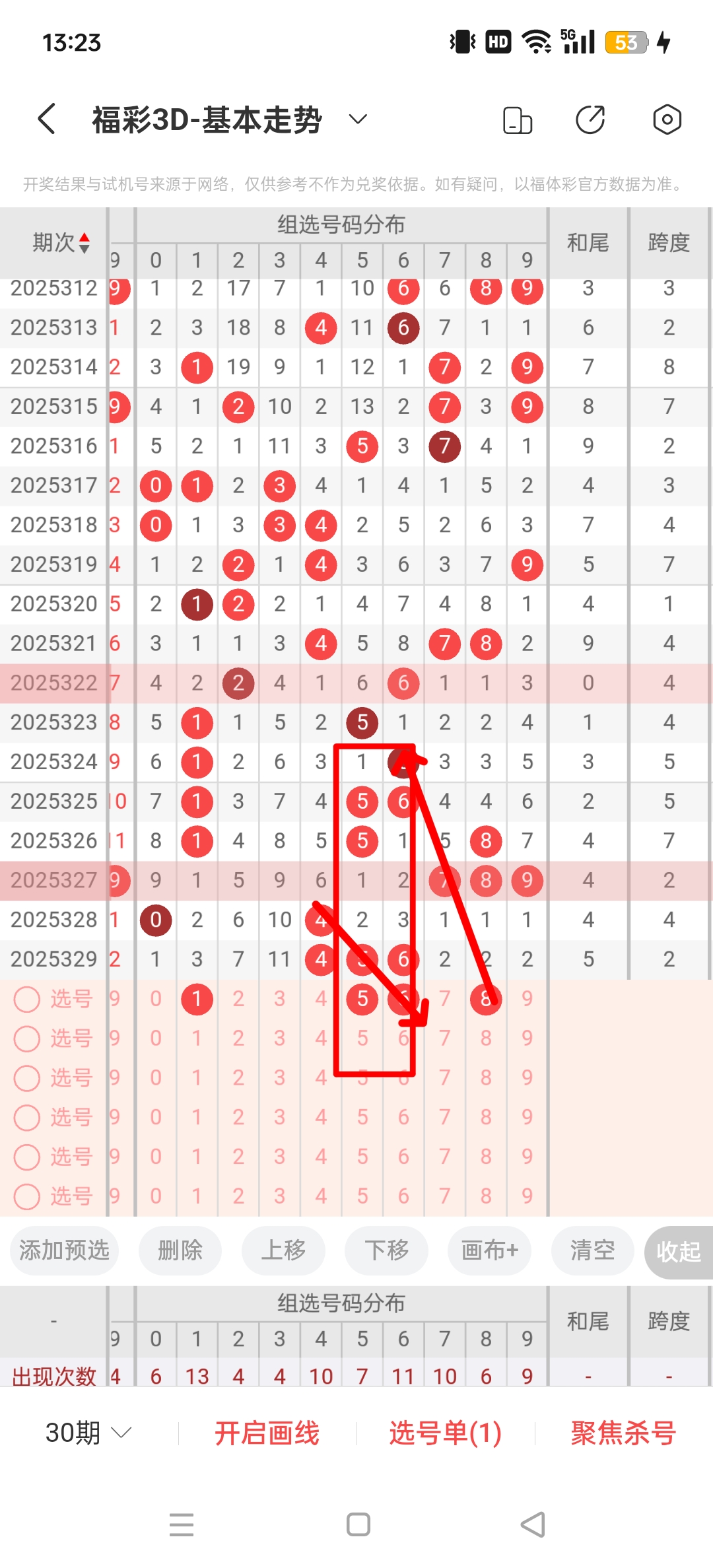Toggle 期次 sort order
The image size is (713, 1568).
(61, 243)
